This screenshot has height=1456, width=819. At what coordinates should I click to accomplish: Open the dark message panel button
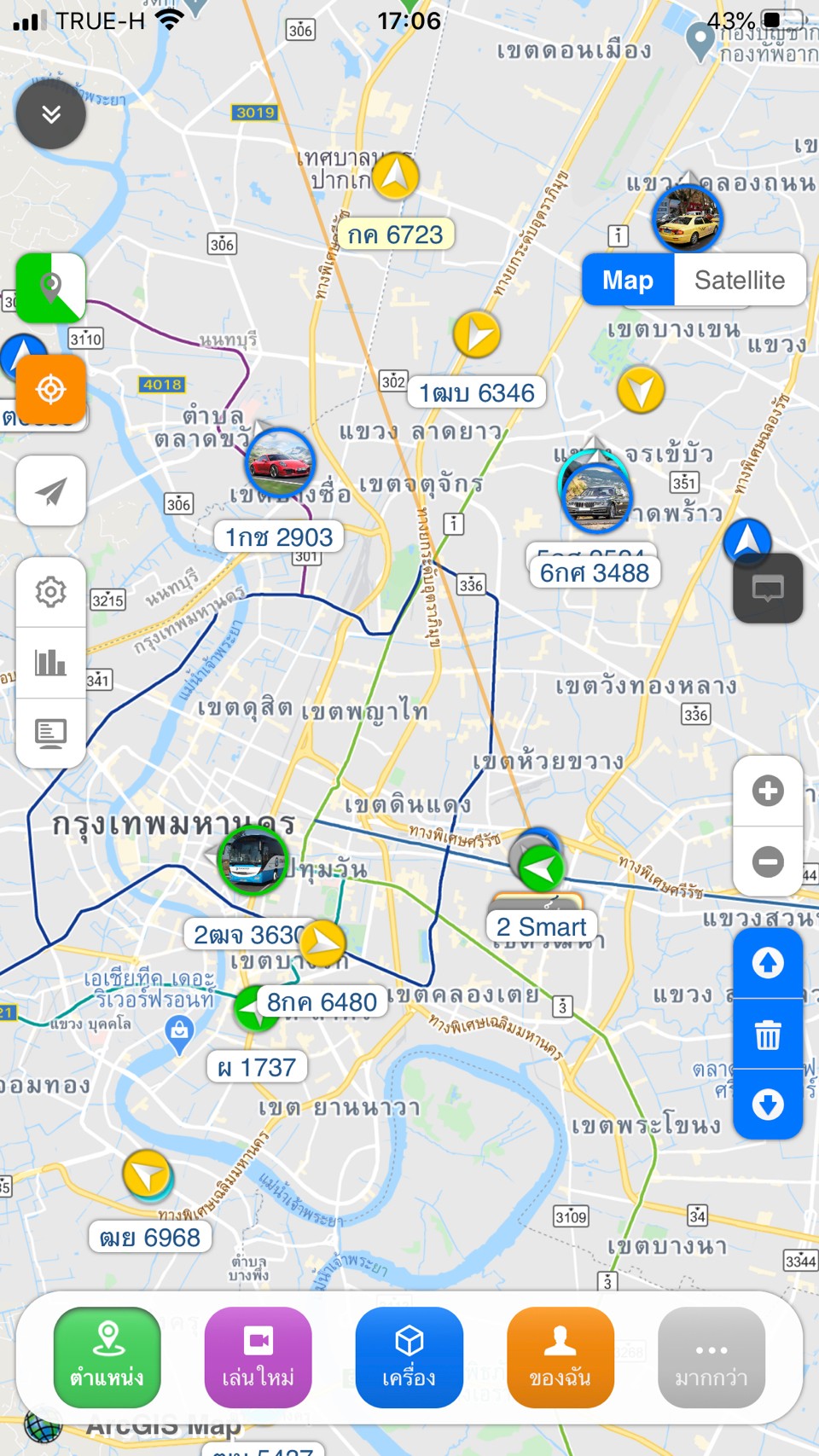click(768, 589)
